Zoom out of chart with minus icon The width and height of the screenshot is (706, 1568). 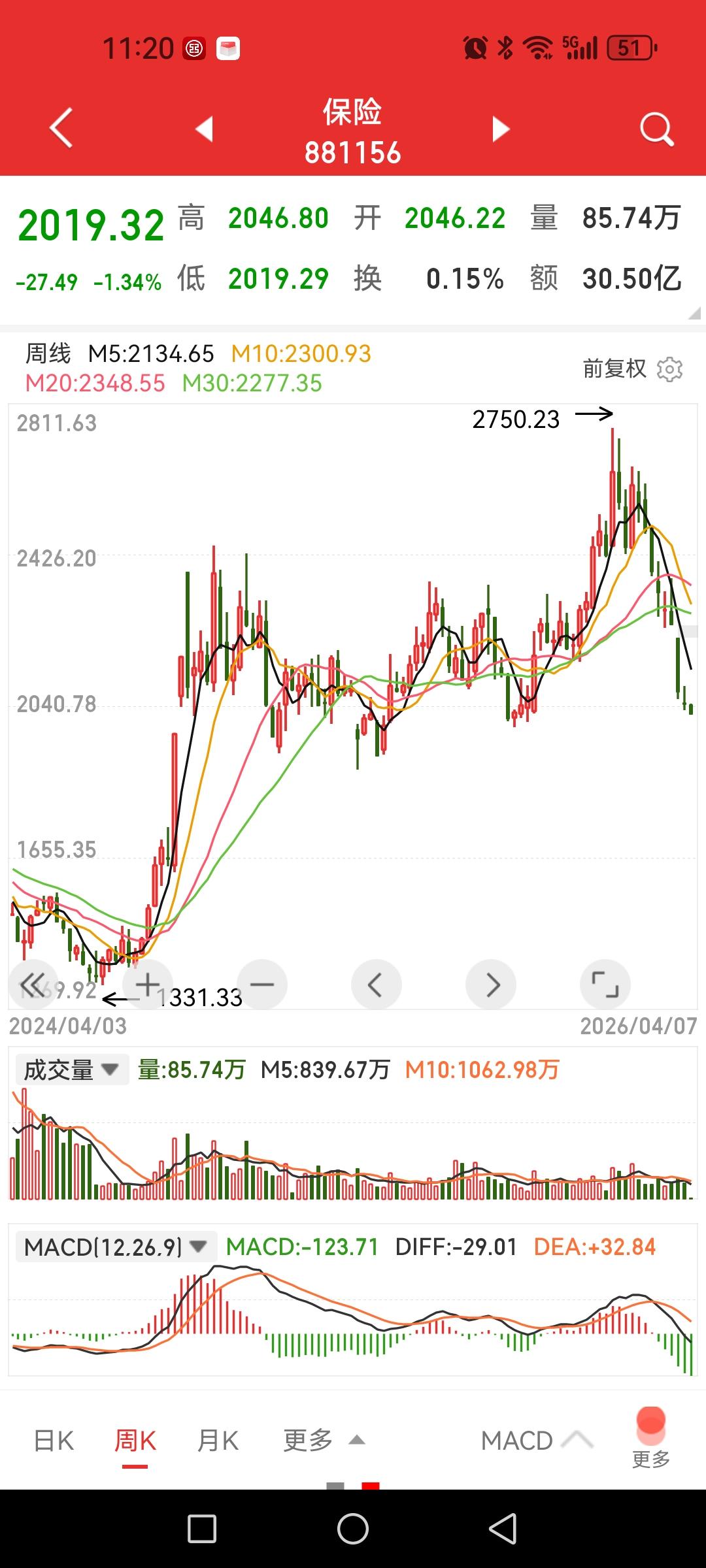[x=262, y=985]
